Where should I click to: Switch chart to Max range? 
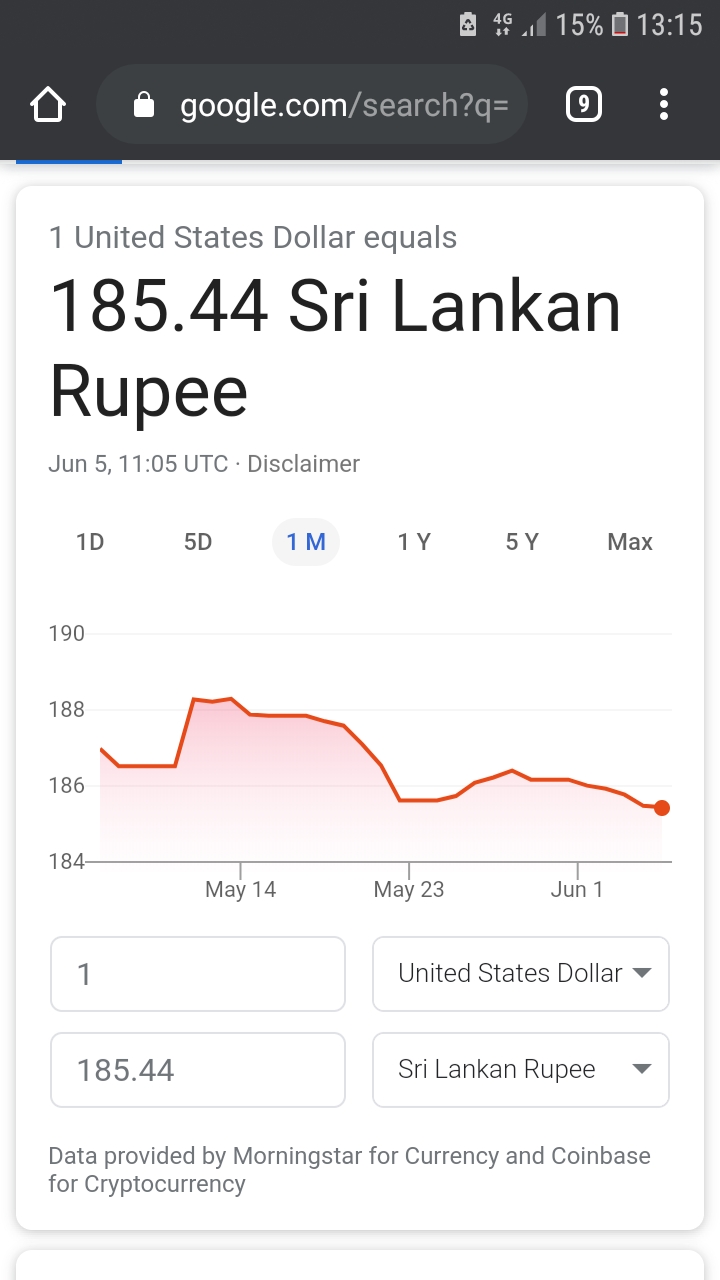[630, 542]
